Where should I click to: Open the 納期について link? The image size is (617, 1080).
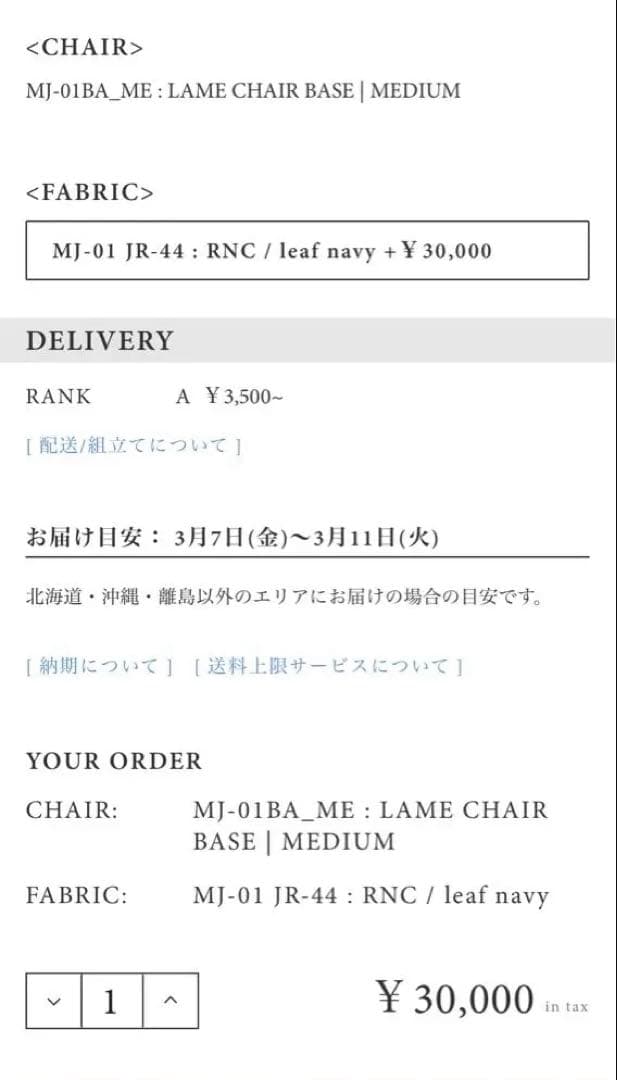[x=99, y=666]
